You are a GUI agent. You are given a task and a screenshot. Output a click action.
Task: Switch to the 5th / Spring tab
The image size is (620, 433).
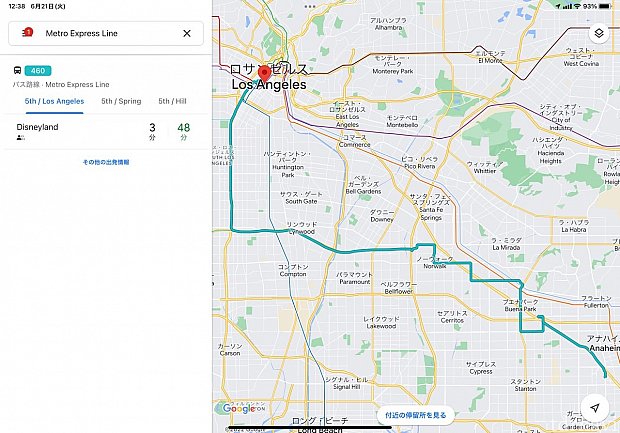(x=122, y=101)
